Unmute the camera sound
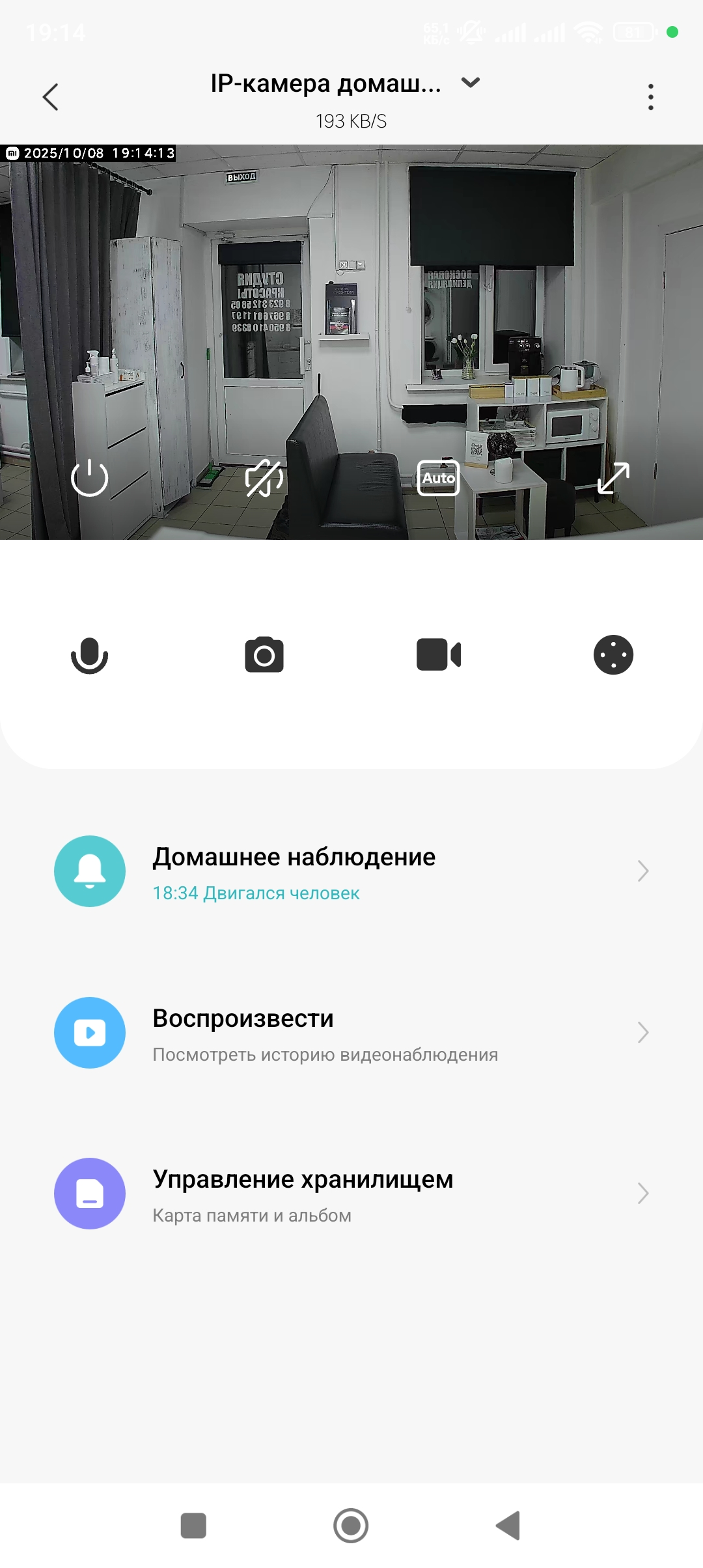Screen dimensions: 703x1568 click(264, 478)
